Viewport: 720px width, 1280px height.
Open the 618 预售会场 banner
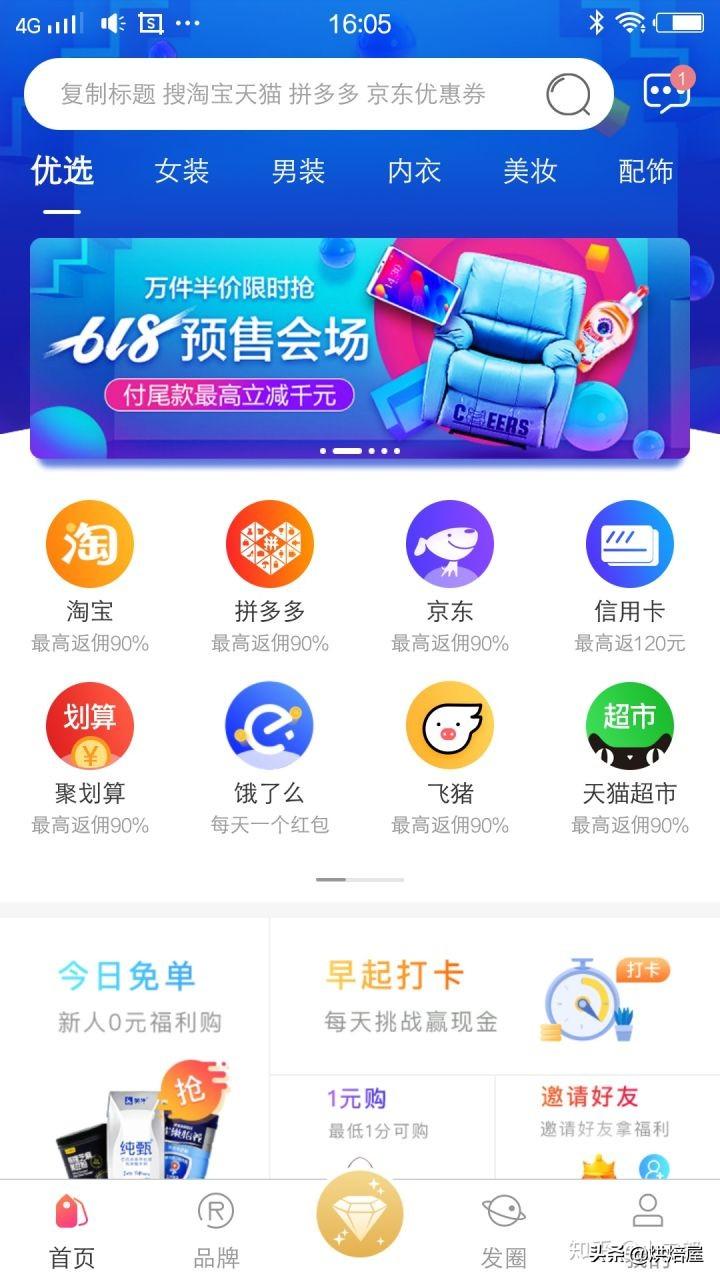click(x=360, y=348)
